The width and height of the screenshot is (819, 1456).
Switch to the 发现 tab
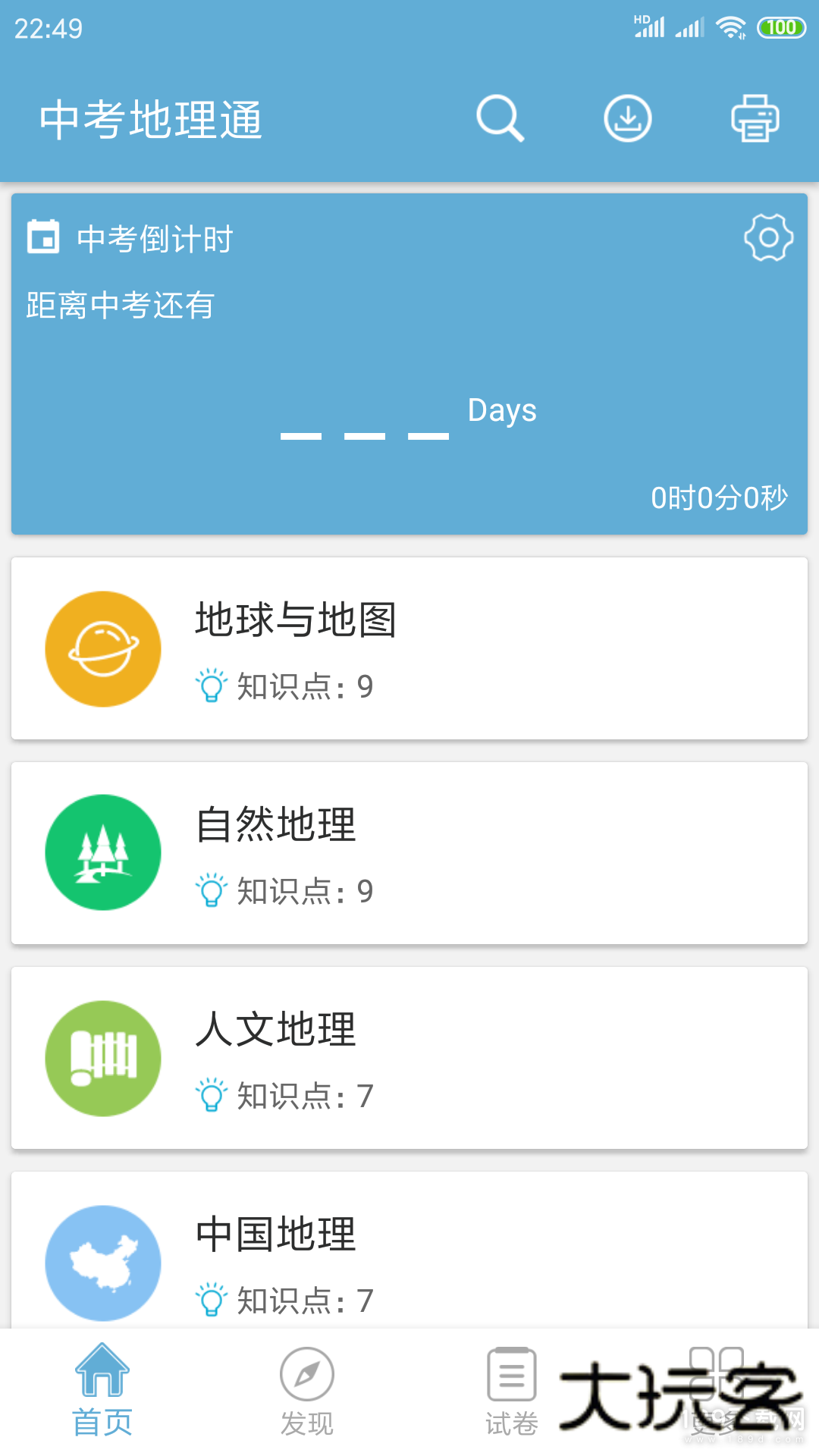(x=307, y=1392)
